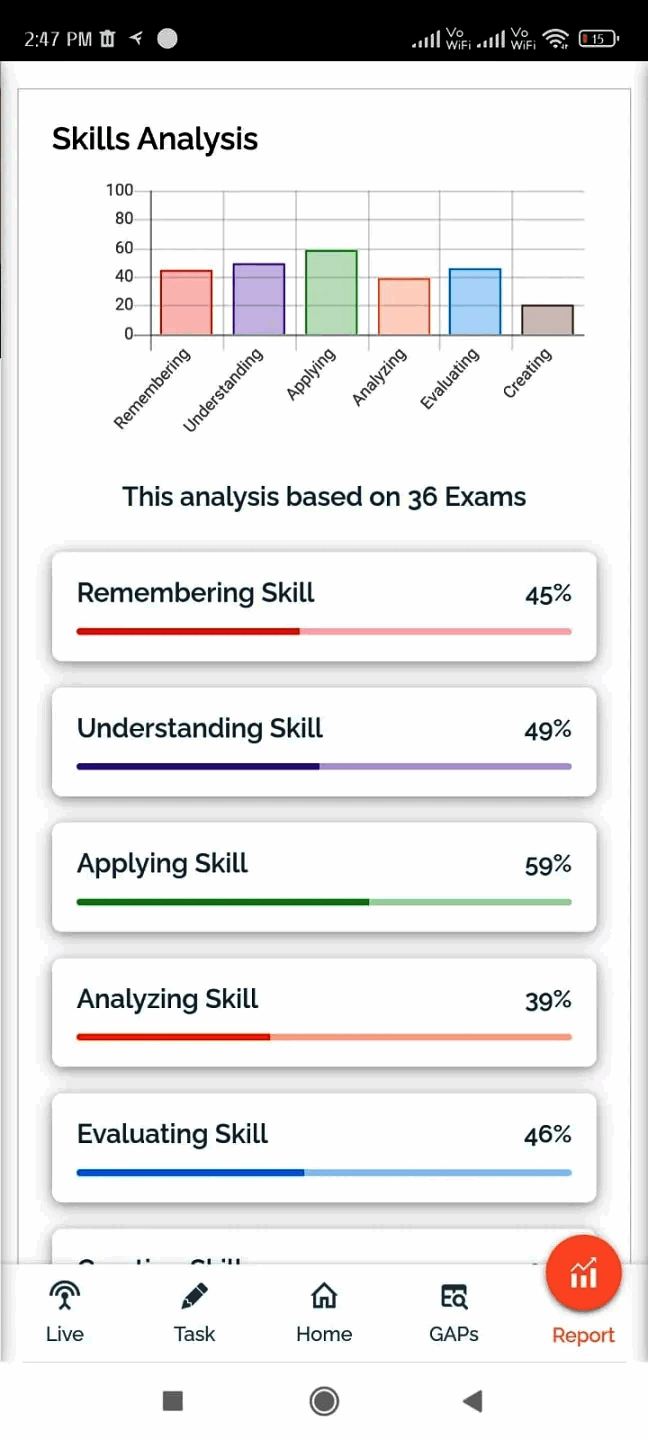Open the GAPs tab

click(454, 1312)
